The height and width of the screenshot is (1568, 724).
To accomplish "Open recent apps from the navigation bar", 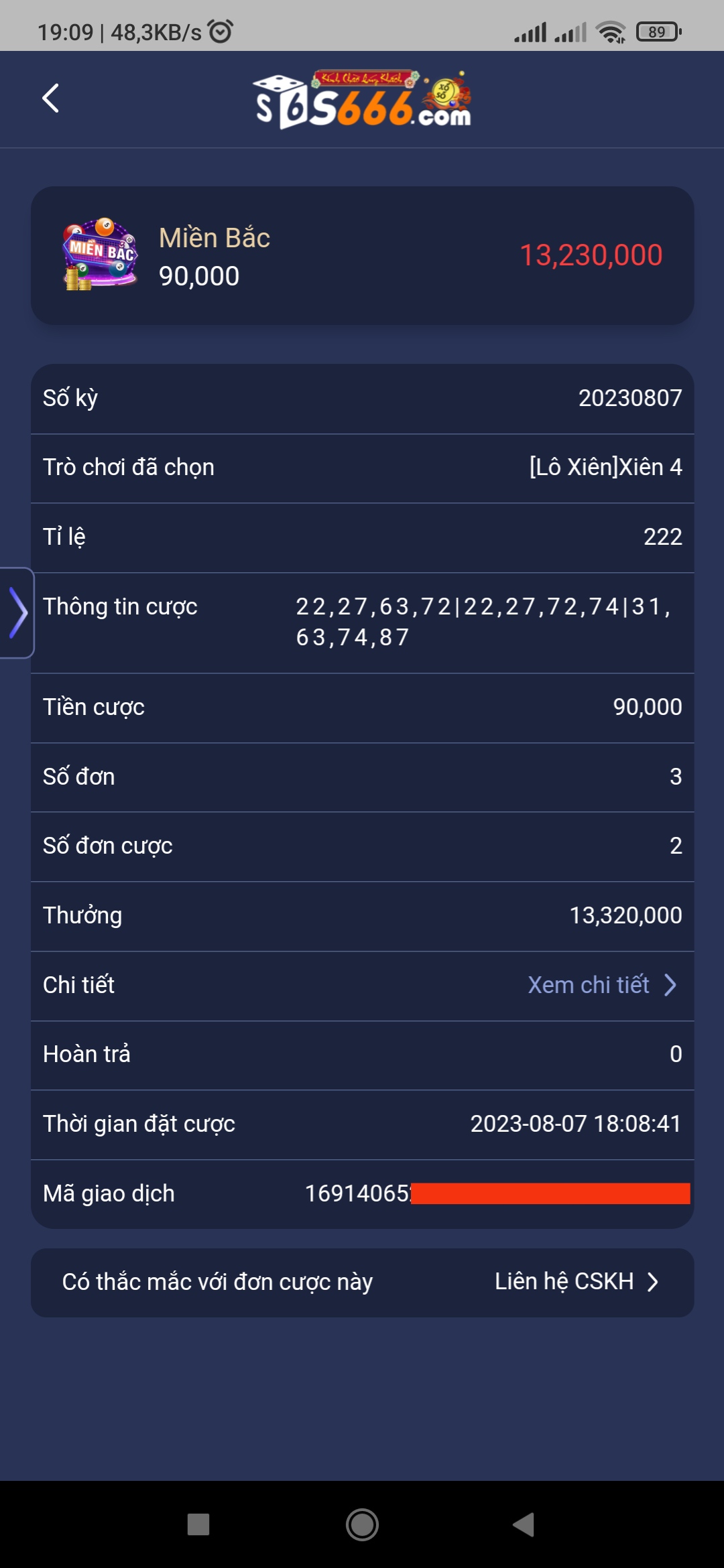I will 198,1524.
